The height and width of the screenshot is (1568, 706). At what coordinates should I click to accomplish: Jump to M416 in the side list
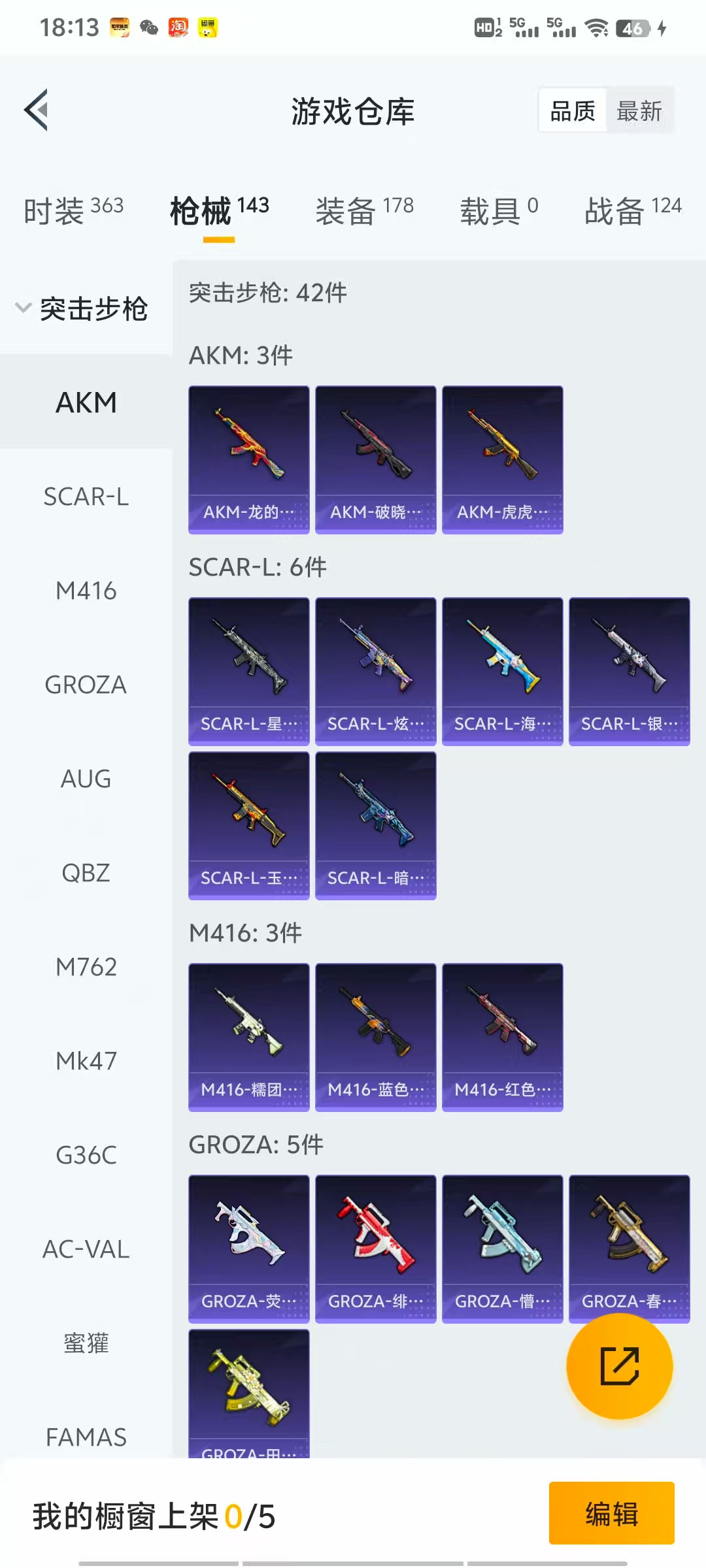coord(86,591)
